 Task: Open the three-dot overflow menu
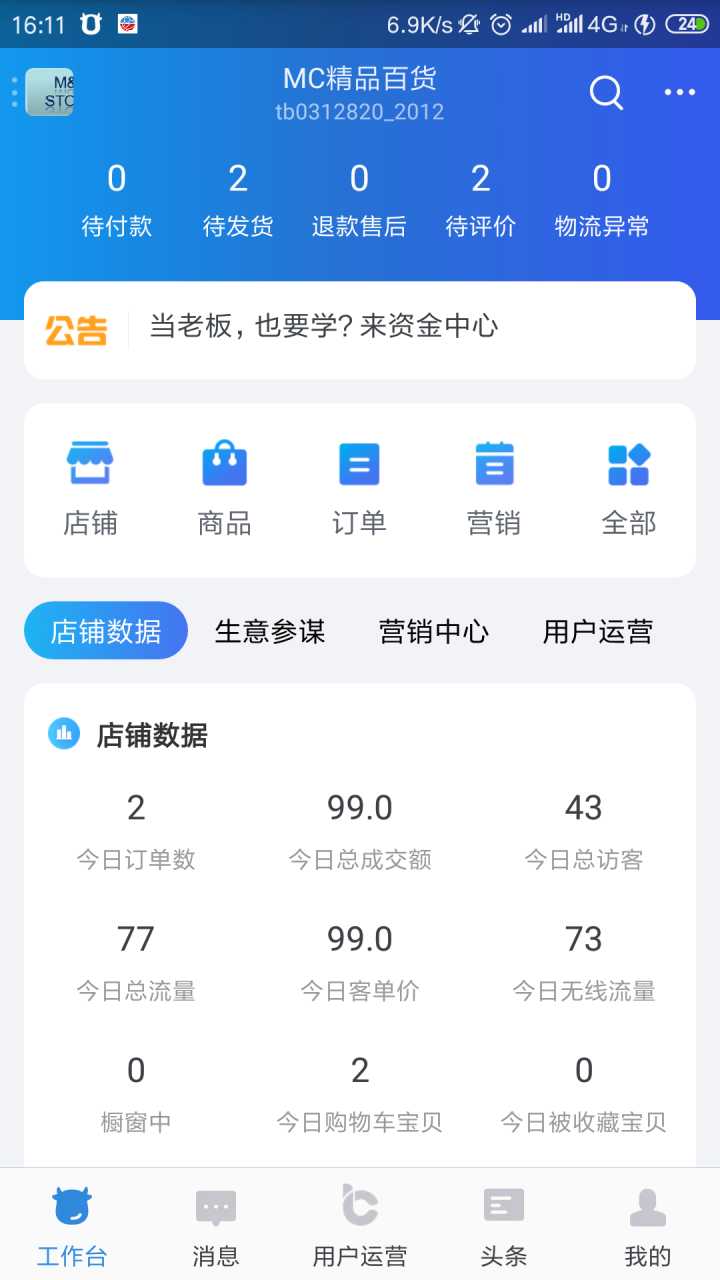[680, 93]
